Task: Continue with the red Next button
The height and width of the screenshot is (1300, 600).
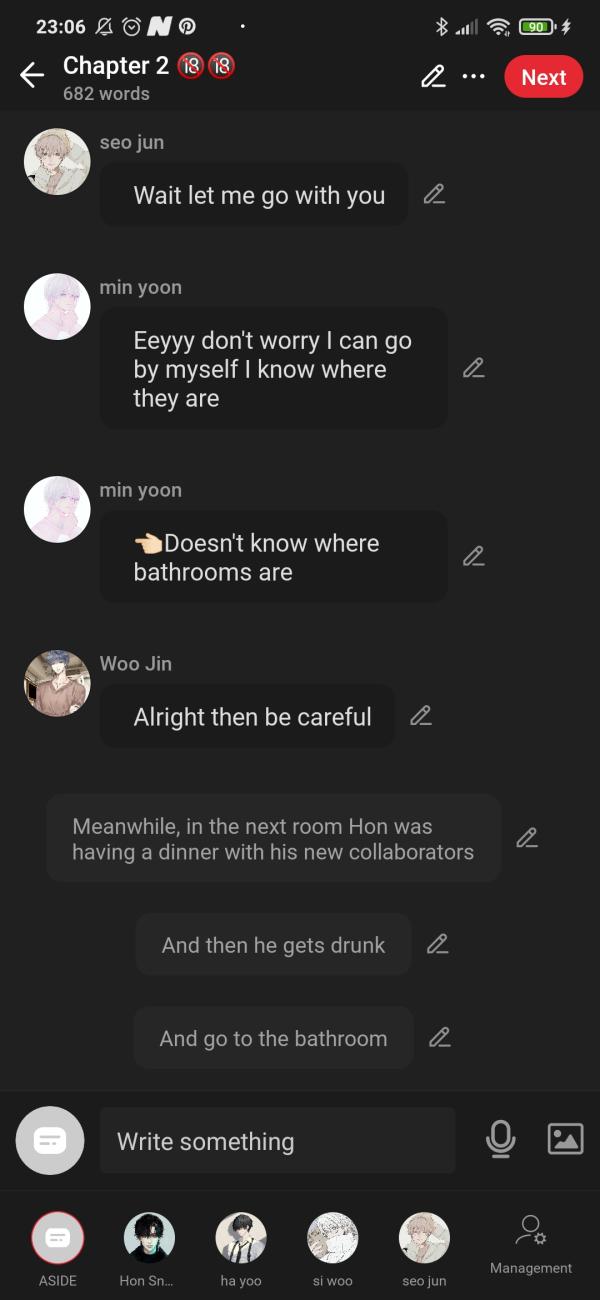Action: (x=543, y=77)
